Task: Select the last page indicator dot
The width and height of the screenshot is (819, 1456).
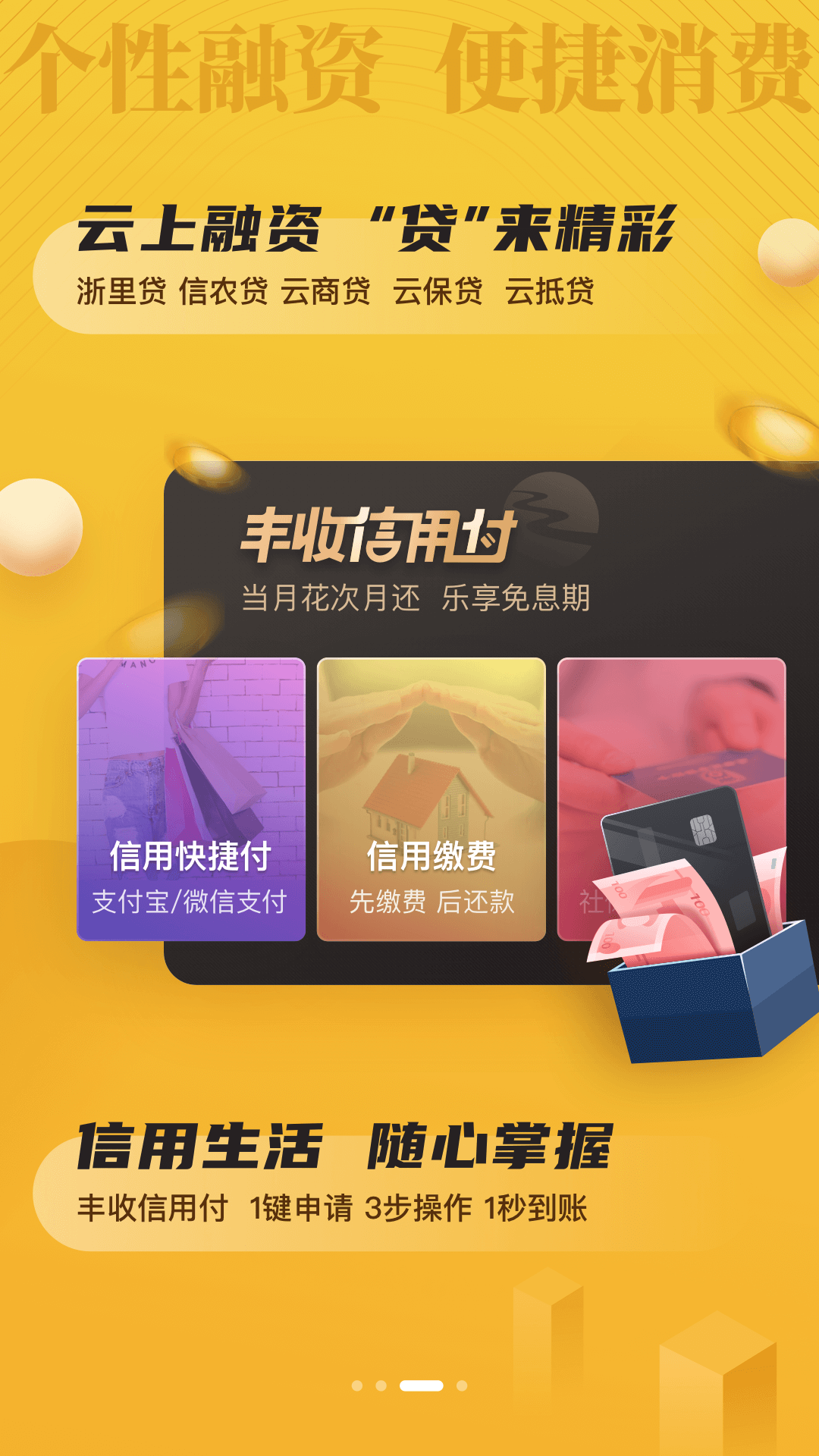Action: click(462, 1385)
